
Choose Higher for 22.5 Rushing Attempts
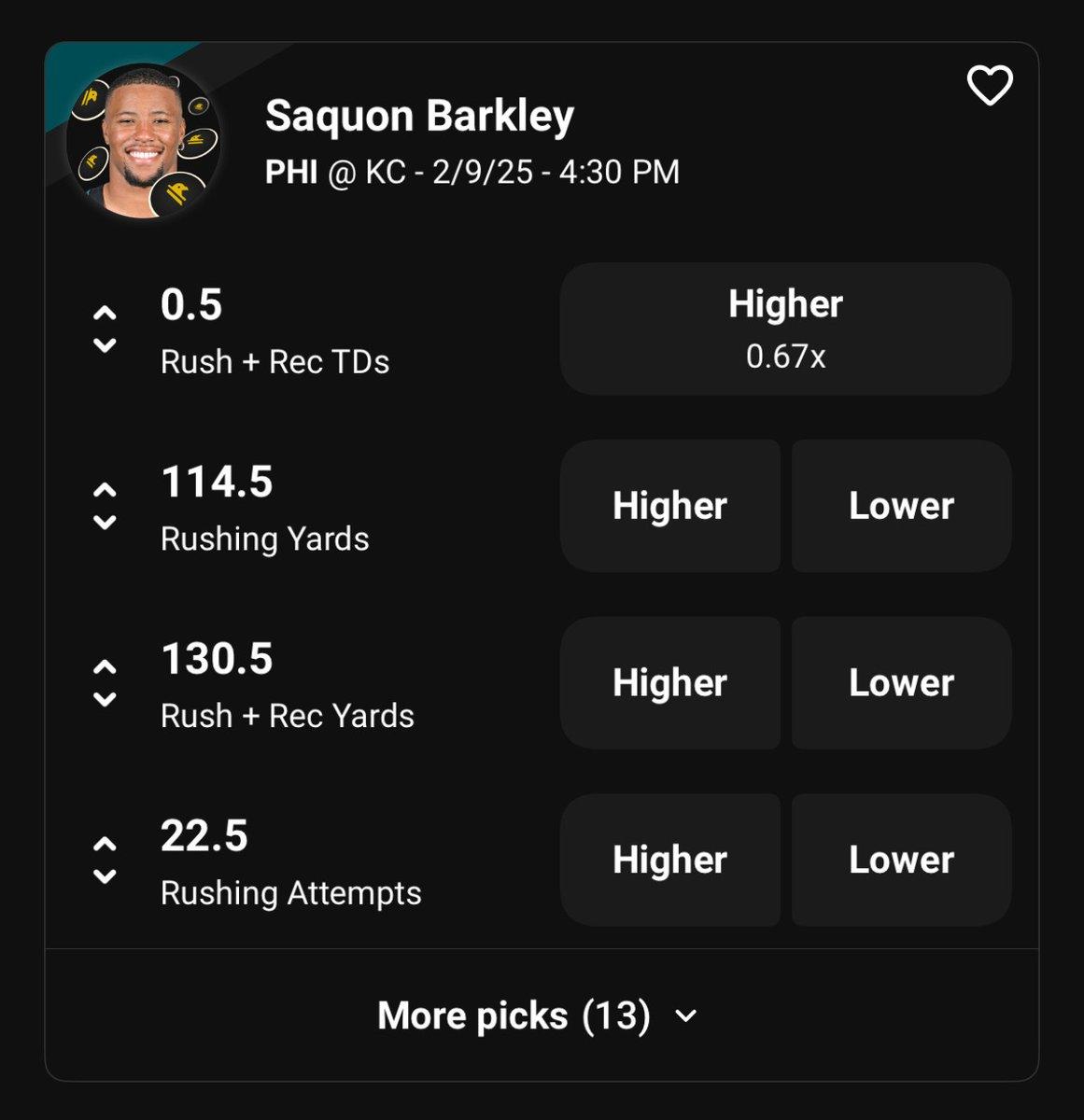(669, 860)
